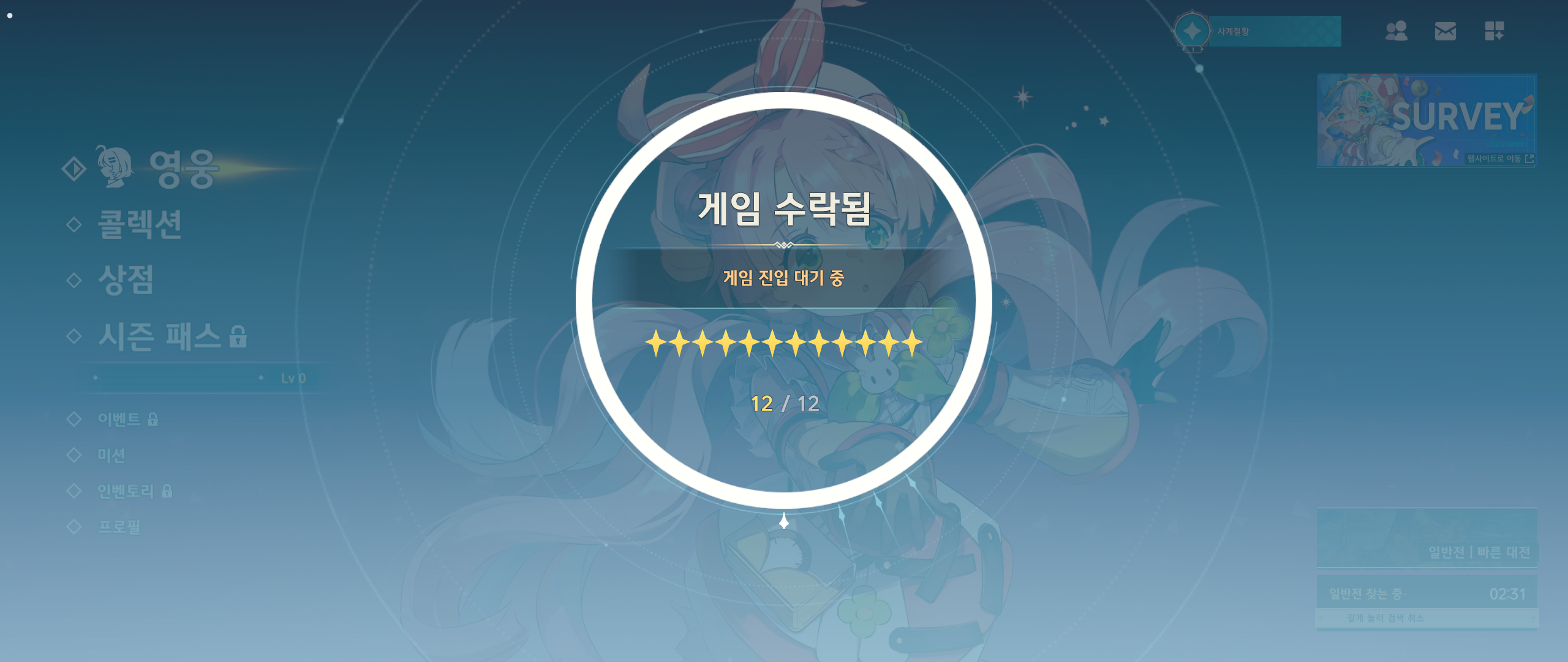
Task: Tap the SURVEY website banner
Action: click(x=1427, y=120)
